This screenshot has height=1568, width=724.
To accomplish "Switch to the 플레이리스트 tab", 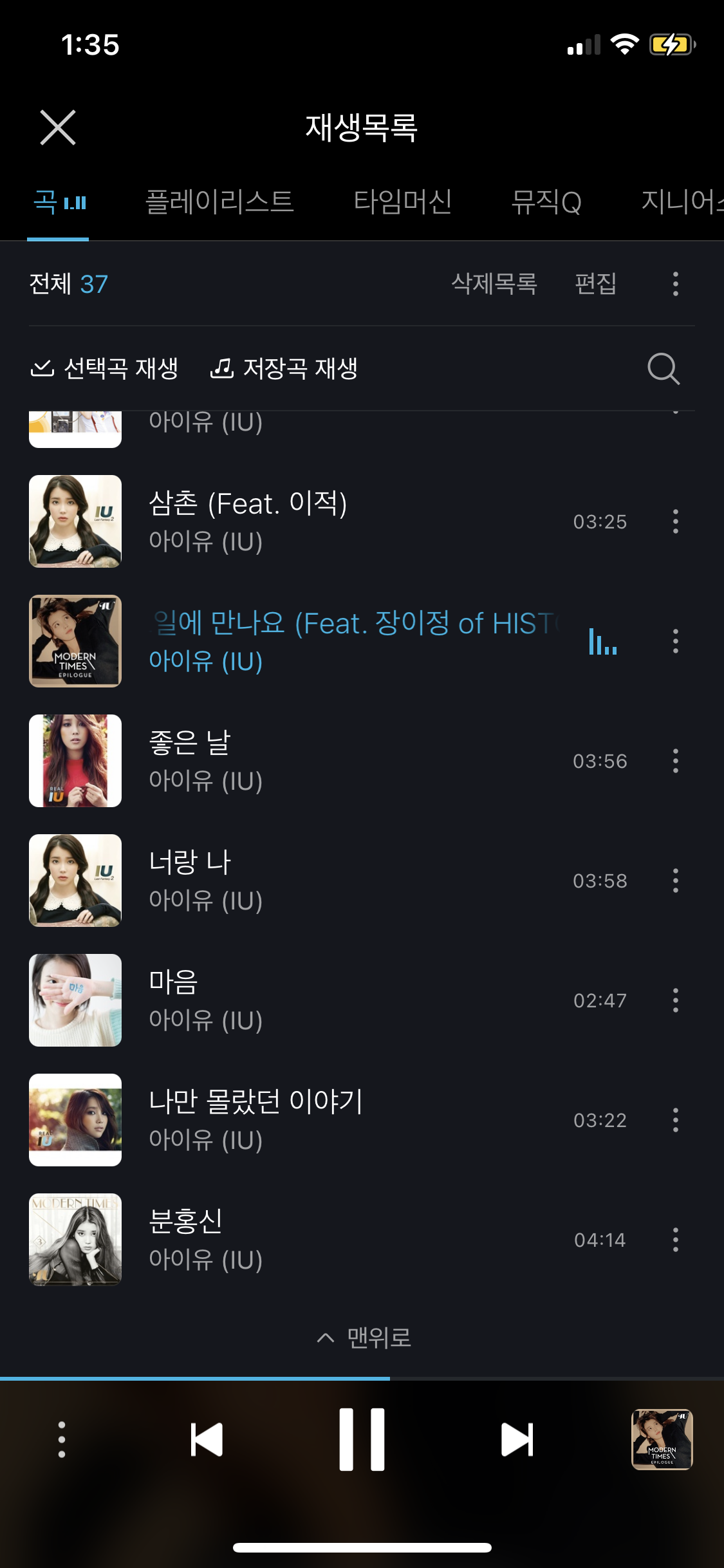I will (x=219, y=202).
